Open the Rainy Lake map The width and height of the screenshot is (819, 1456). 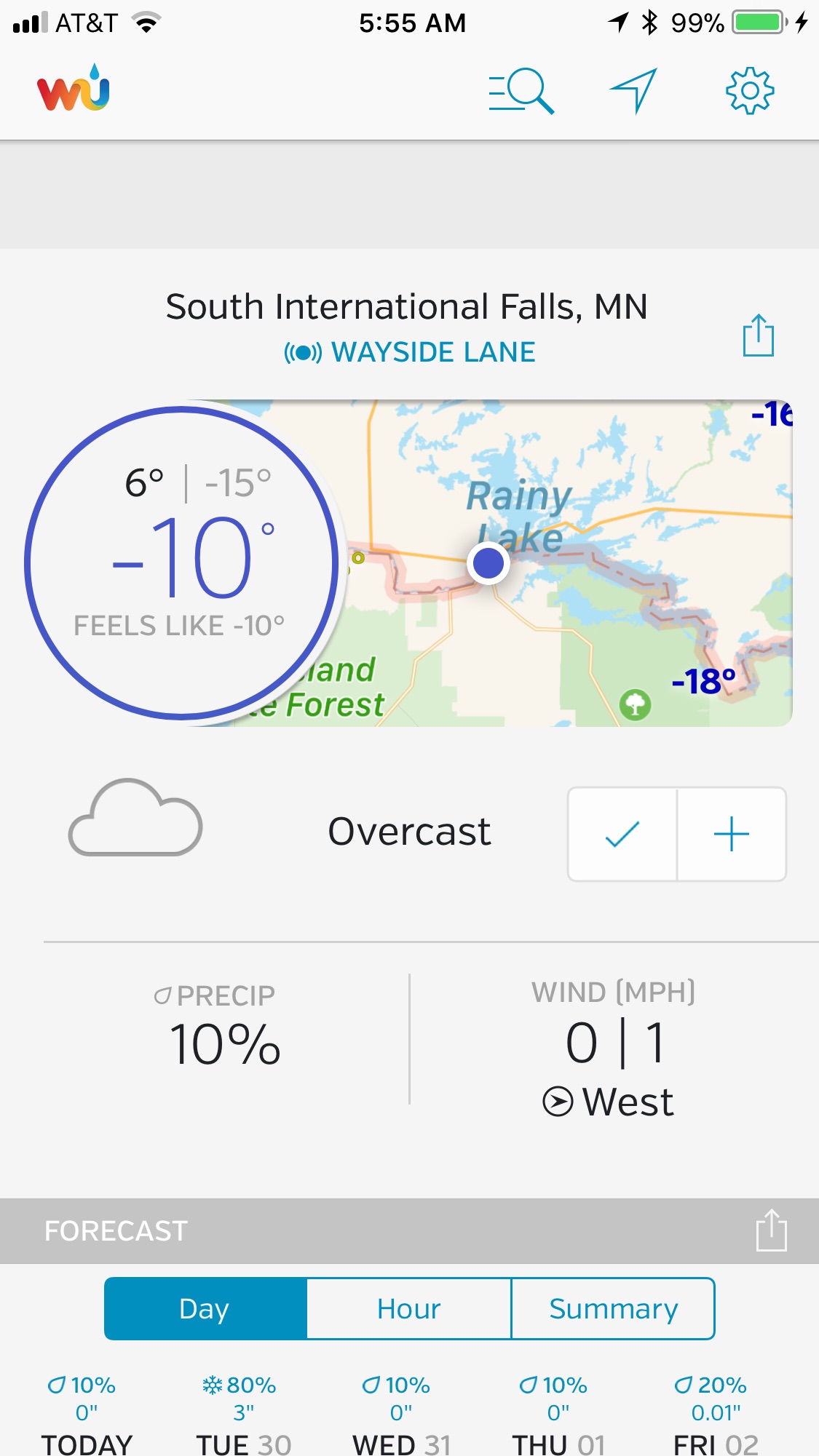(568, 562)
